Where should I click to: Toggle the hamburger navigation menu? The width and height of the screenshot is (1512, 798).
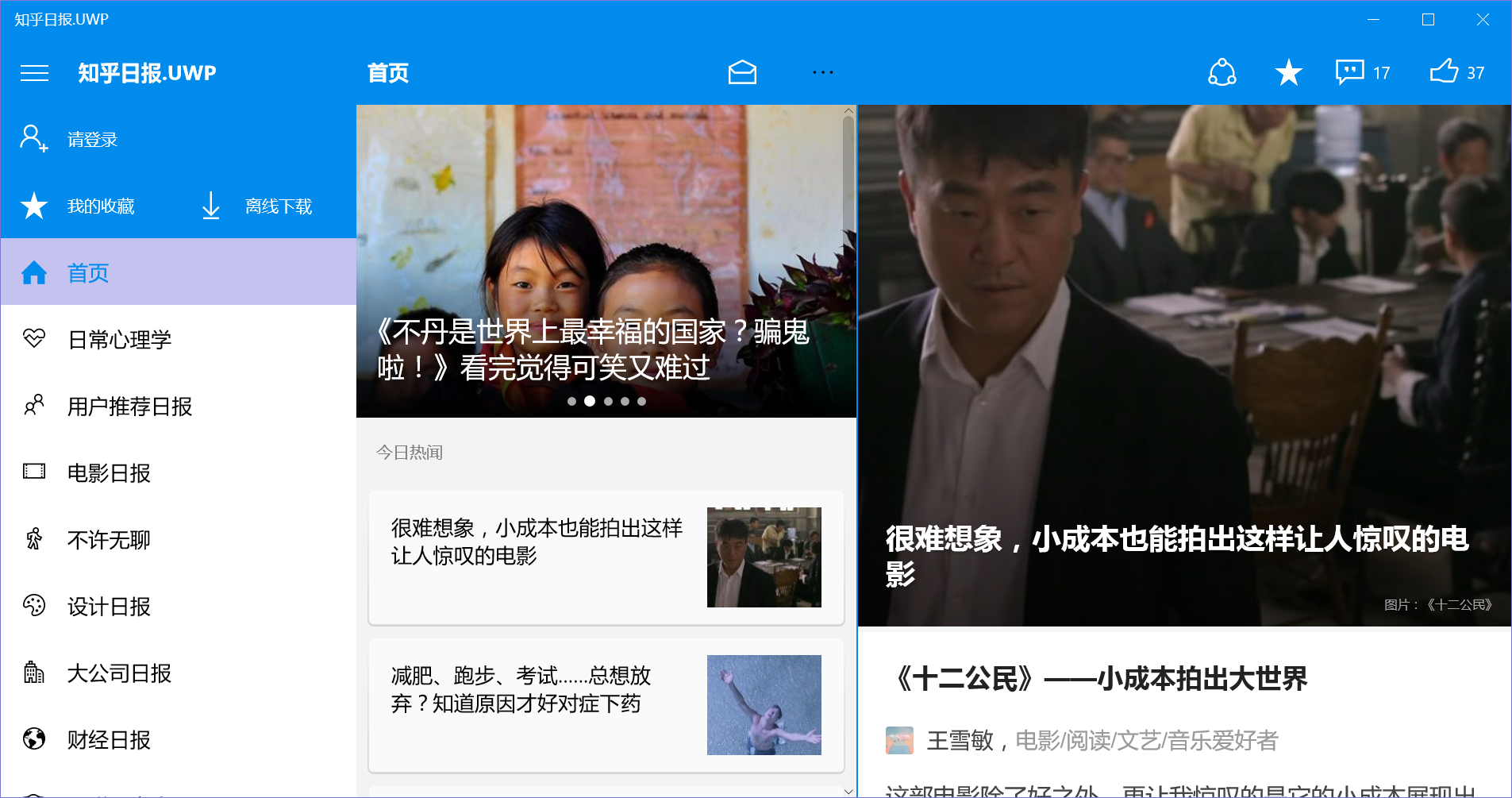pos(34,73)
